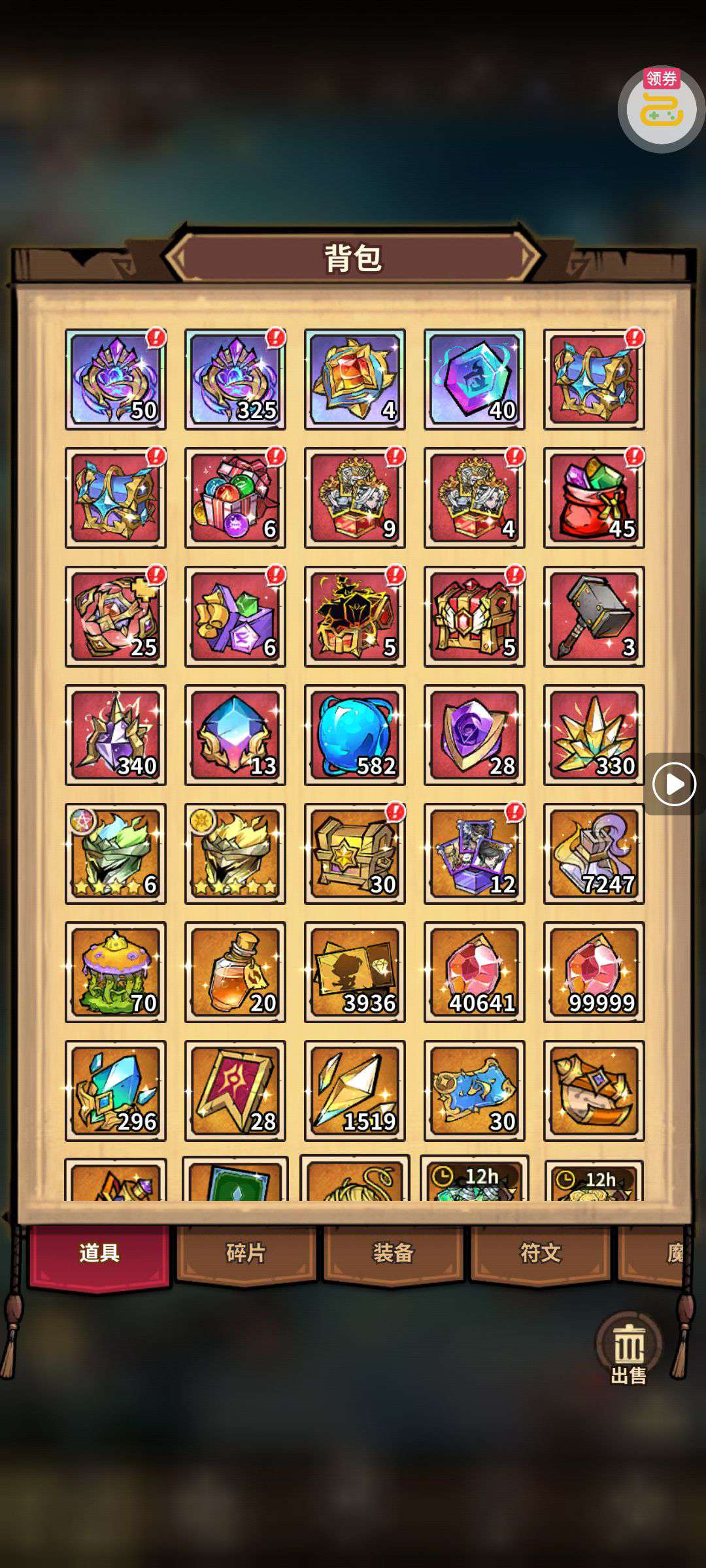Select the 符文 tab
The height and width of the screenshot is (1568, 706).
[540, 1253]
